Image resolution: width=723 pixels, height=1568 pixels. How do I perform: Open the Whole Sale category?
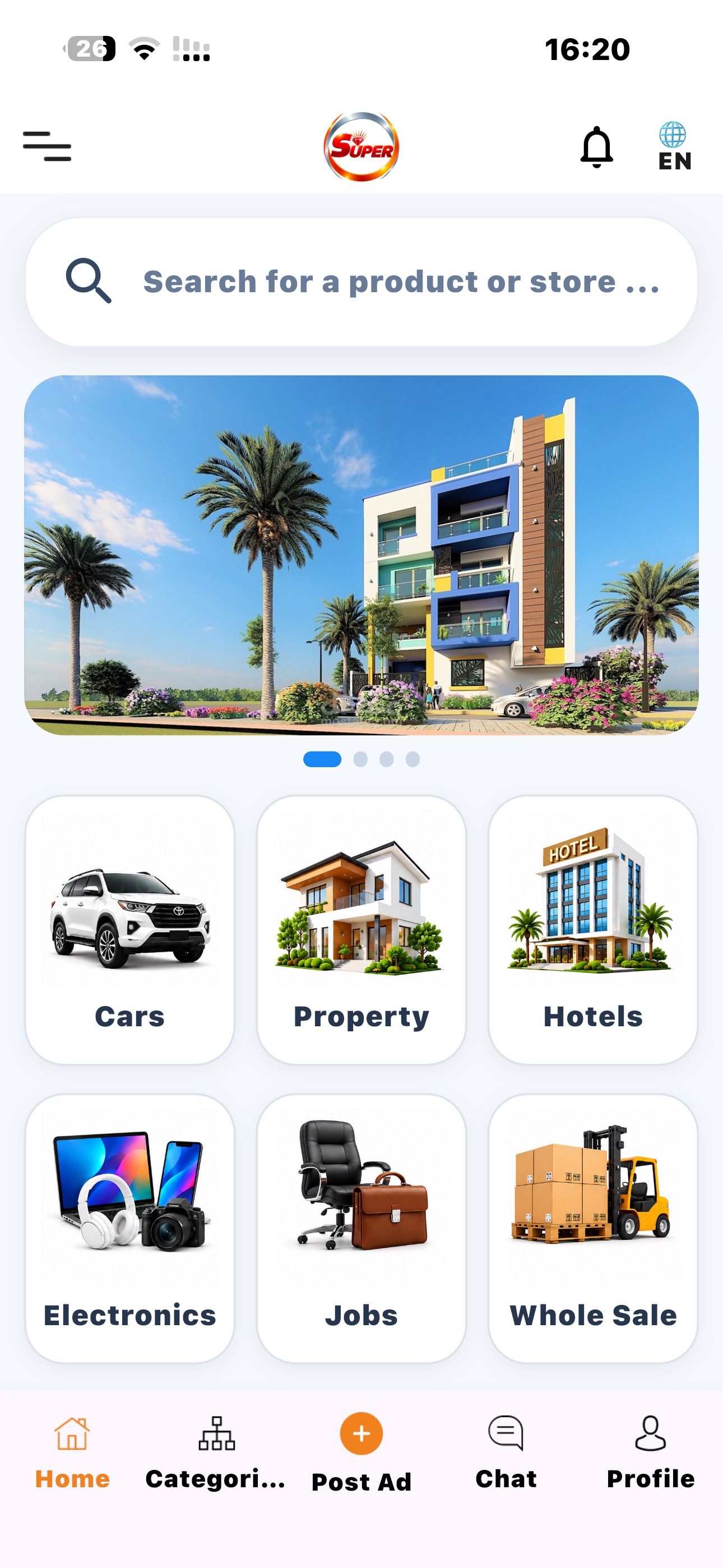(x=593, y=1228)
